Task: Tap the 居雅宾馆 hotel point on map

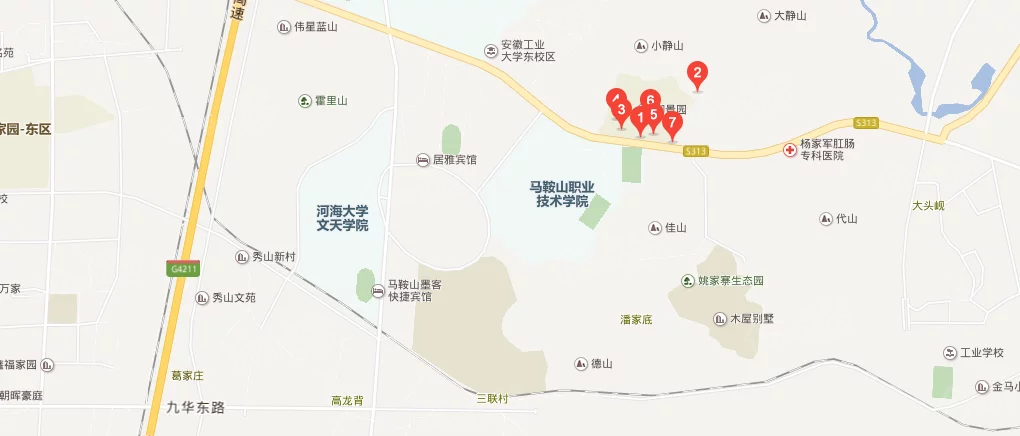Action: pyautogui.click(x=423, y=160)
